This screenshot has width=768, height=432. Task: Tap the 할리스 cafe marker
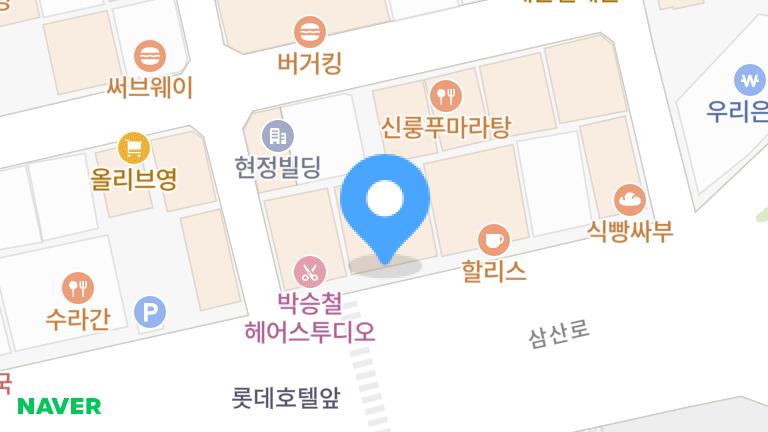493,239
